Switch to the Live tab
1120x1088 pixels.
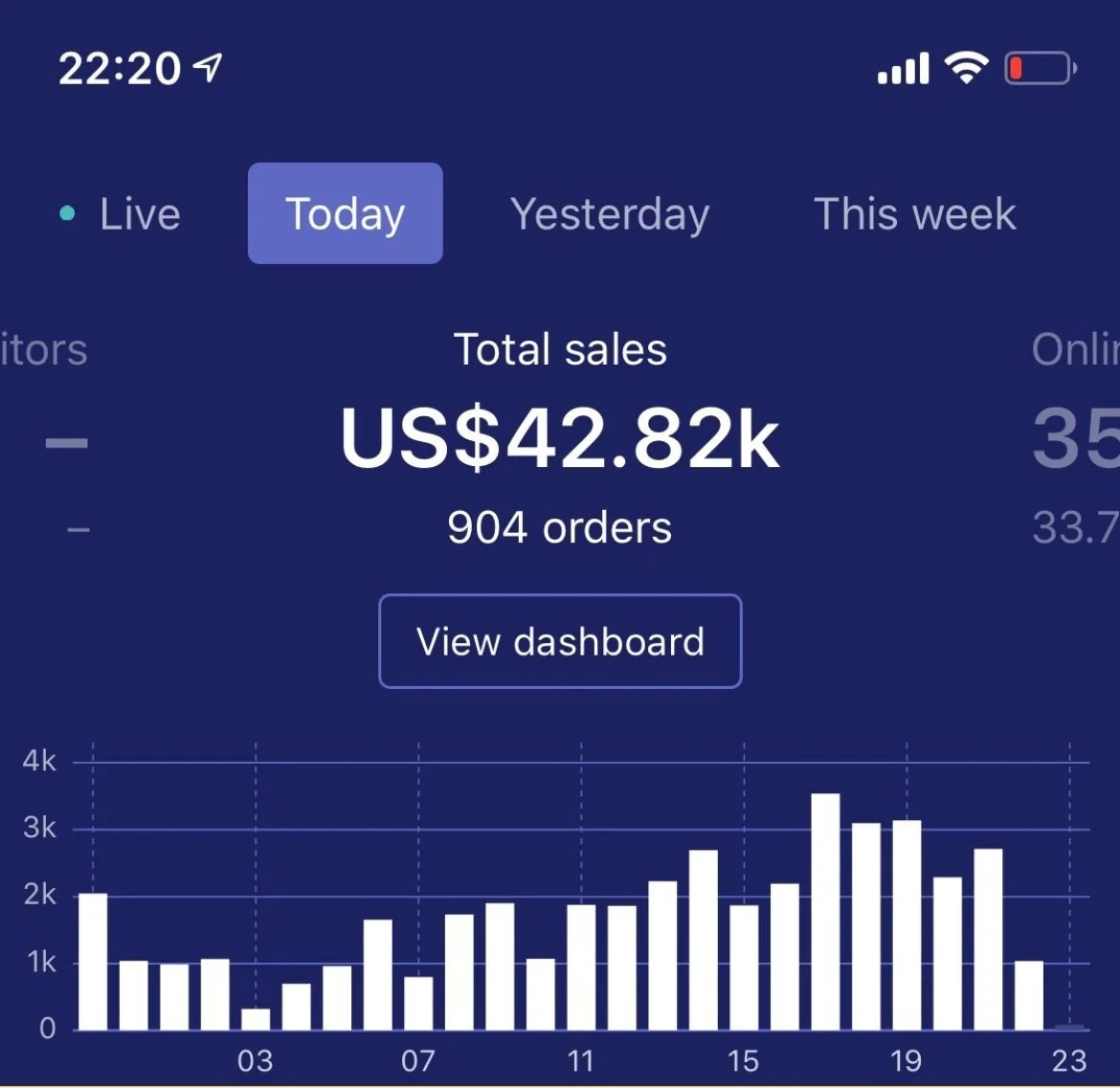(x=120, y=213)
